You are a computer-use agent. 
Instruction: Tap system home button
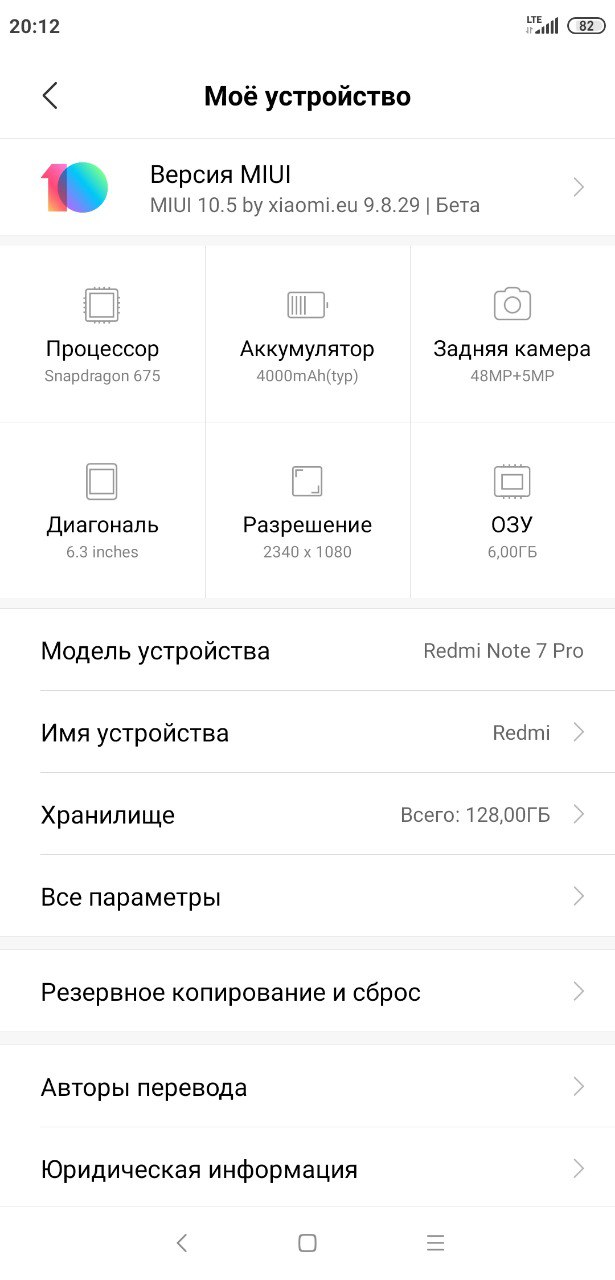[307, 1243]
